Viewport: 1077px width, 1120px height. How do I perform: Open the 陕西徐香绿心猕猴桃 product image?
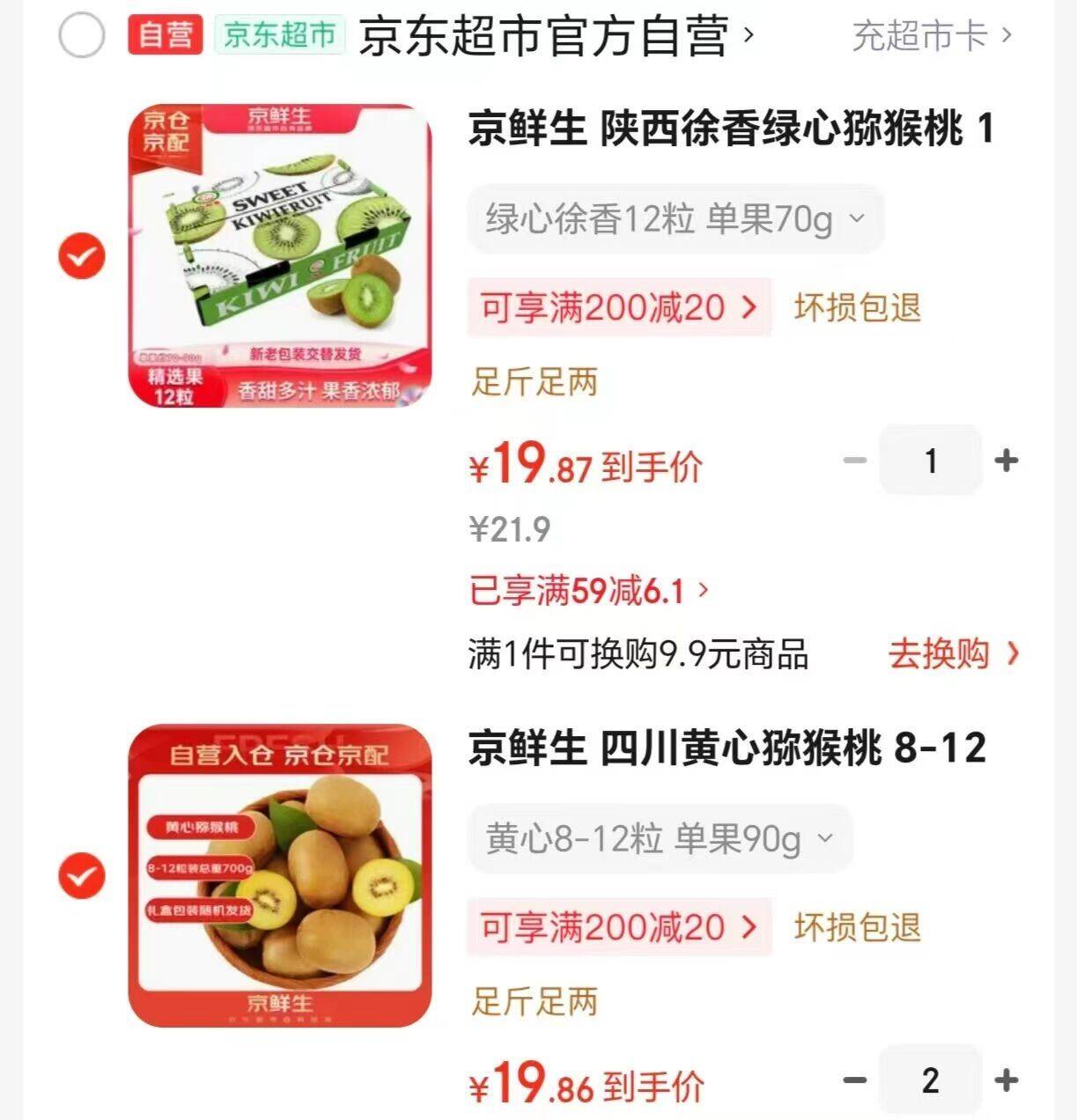point(280,255)
